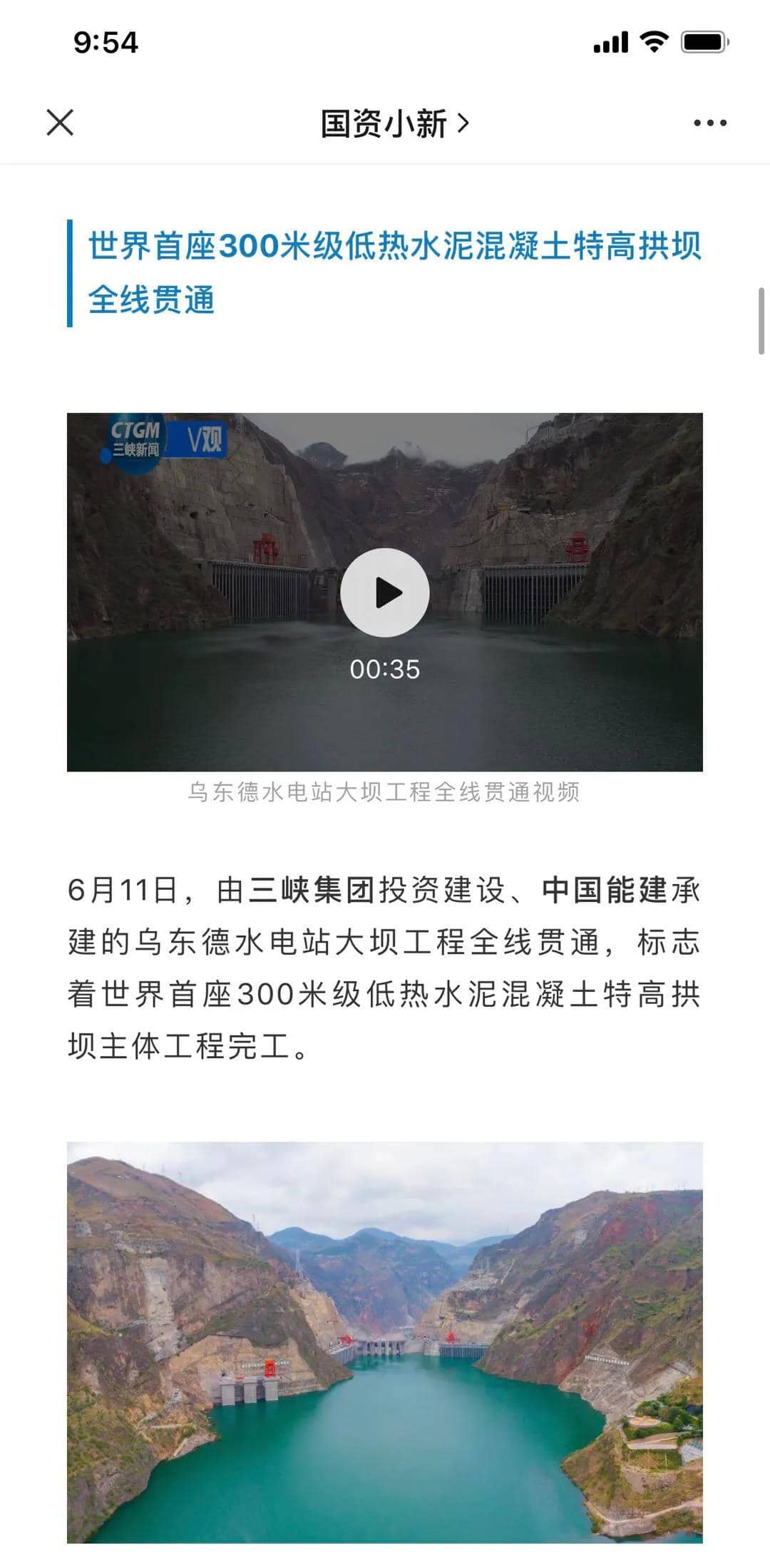This screenshot has width=770, height=1568.
Task: Open the three-dot more options menu
Action: pyautogui.click(x=709, y=123)
